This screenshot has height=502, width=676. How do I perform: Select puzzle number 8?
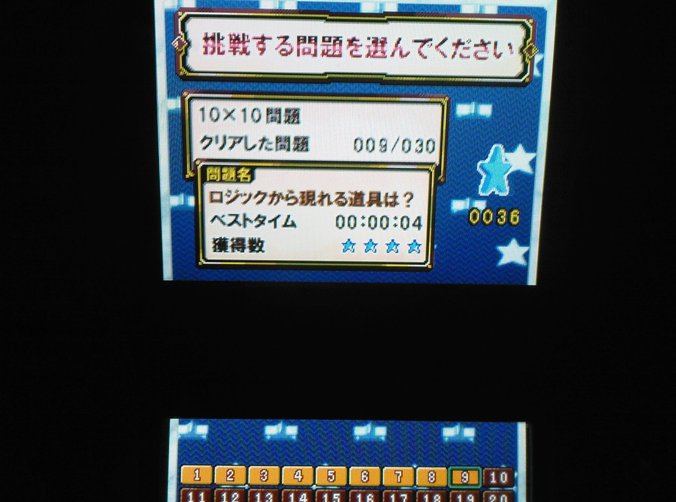coord(432,477)
